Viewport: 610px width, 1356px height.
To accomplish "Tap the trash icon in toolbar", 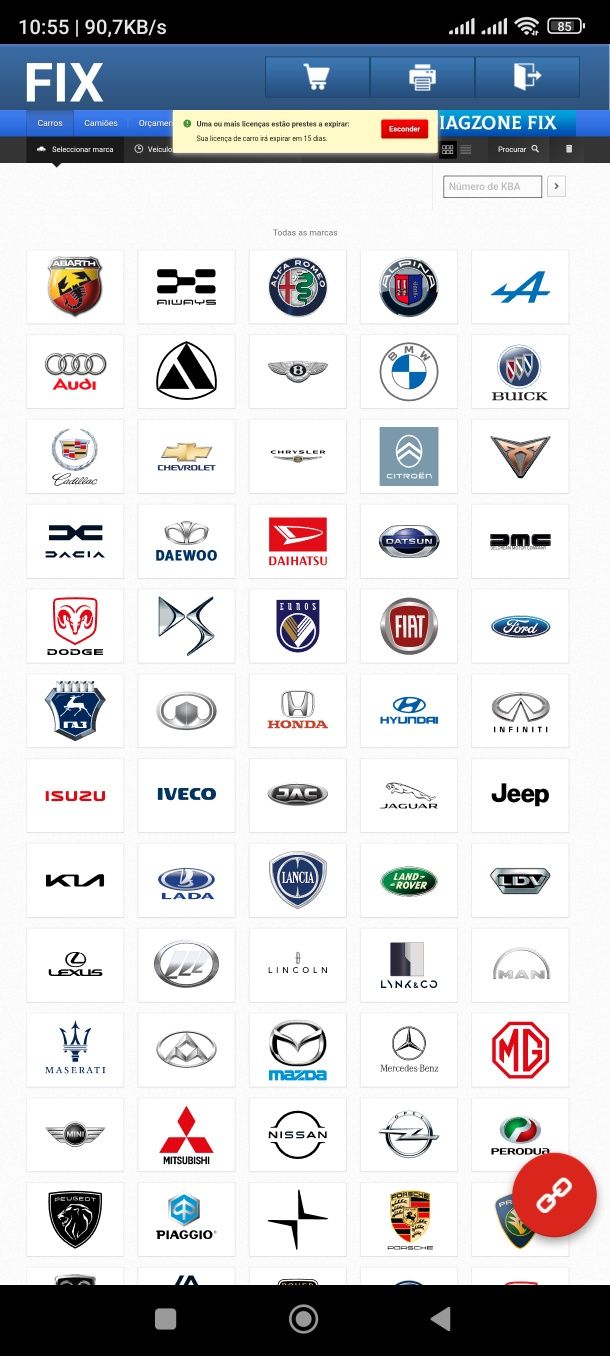I will [569, 149].
